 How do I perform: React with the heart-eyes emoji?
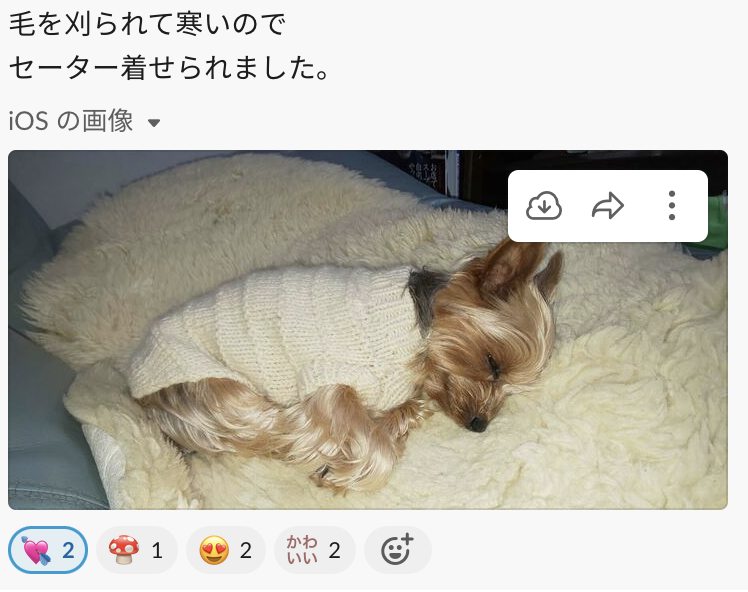225,550
